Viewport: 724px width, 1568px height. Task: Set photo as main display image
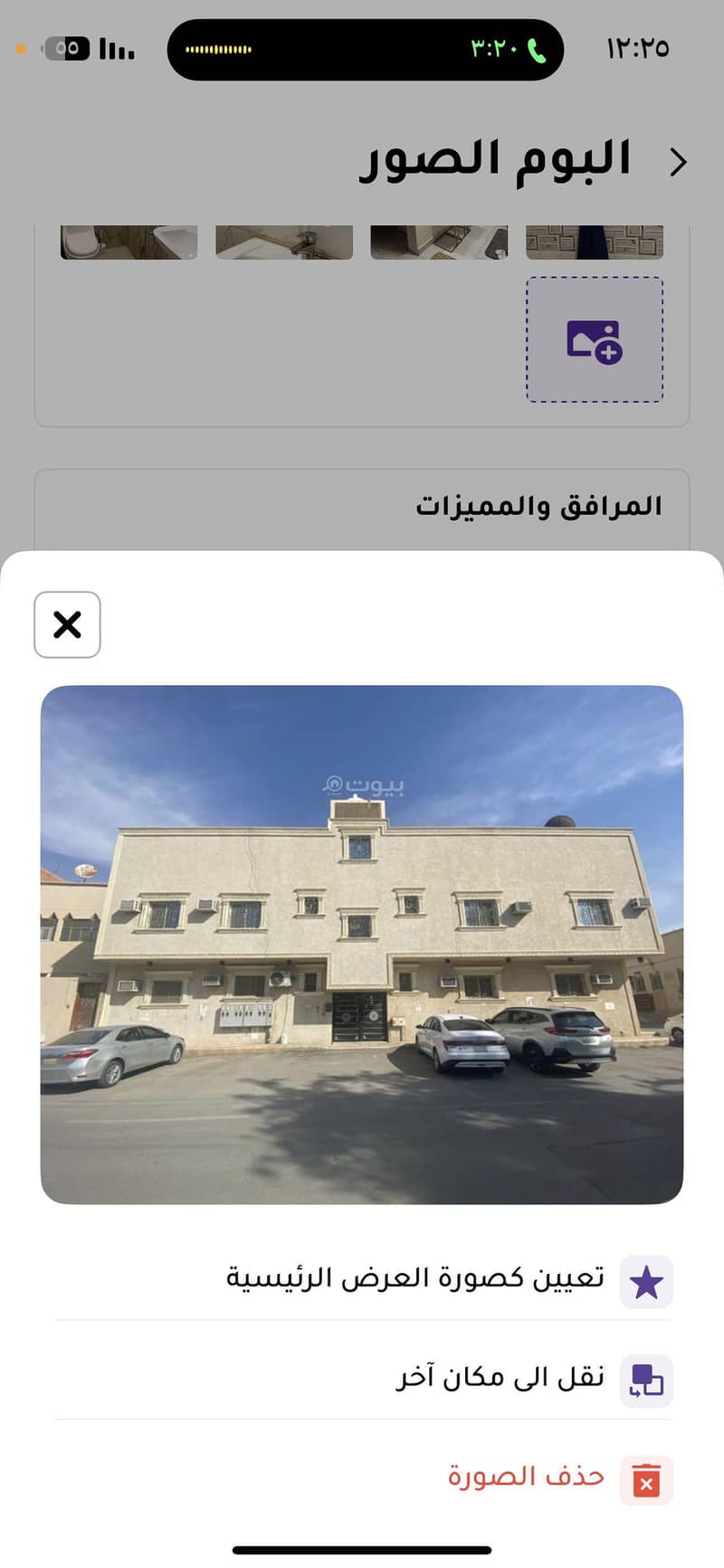coord(416,1278)
